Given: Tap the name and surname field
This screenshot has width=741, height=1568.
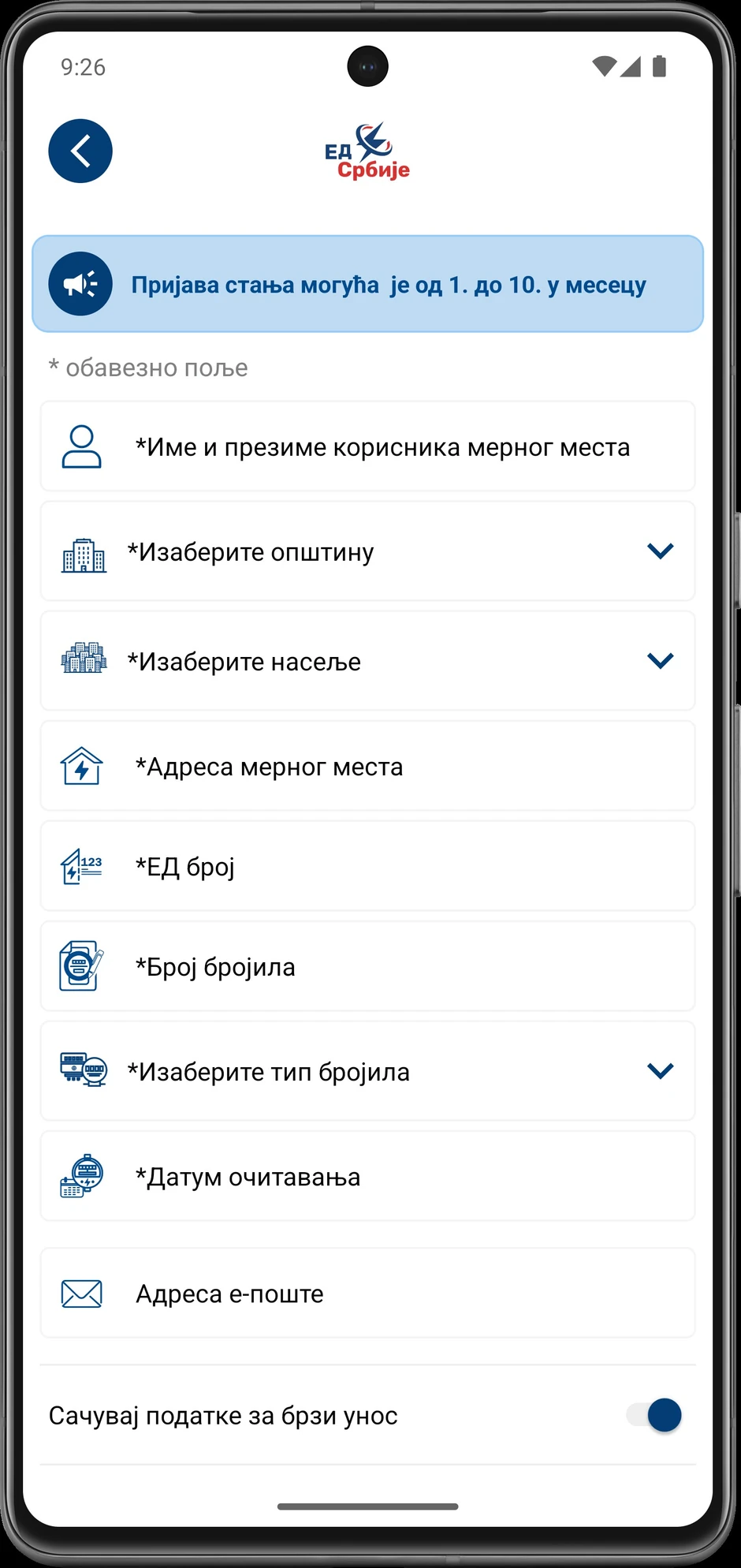Looking at the screenshot, I should [382, 447].
